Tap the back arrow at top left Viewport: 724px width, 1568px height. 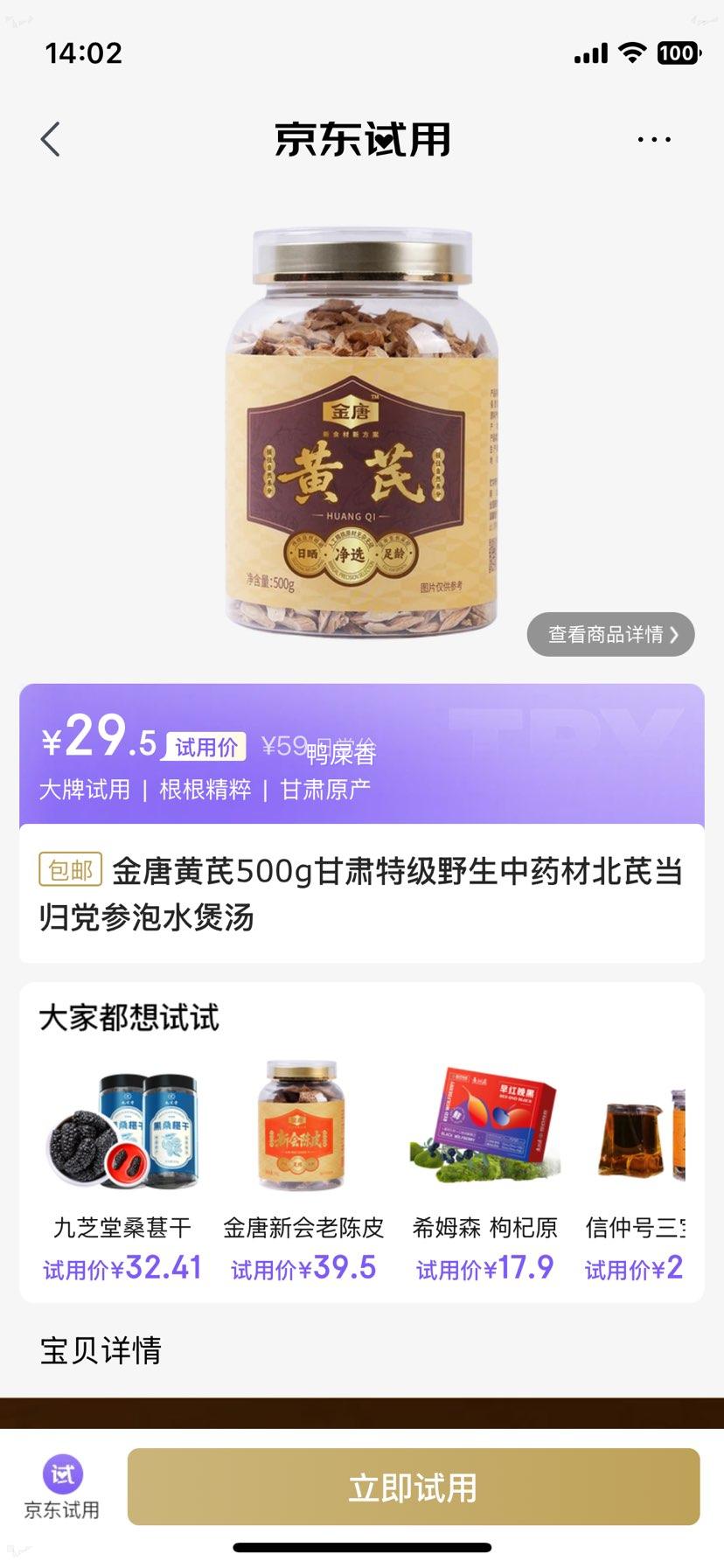click(x=50, y=138)
